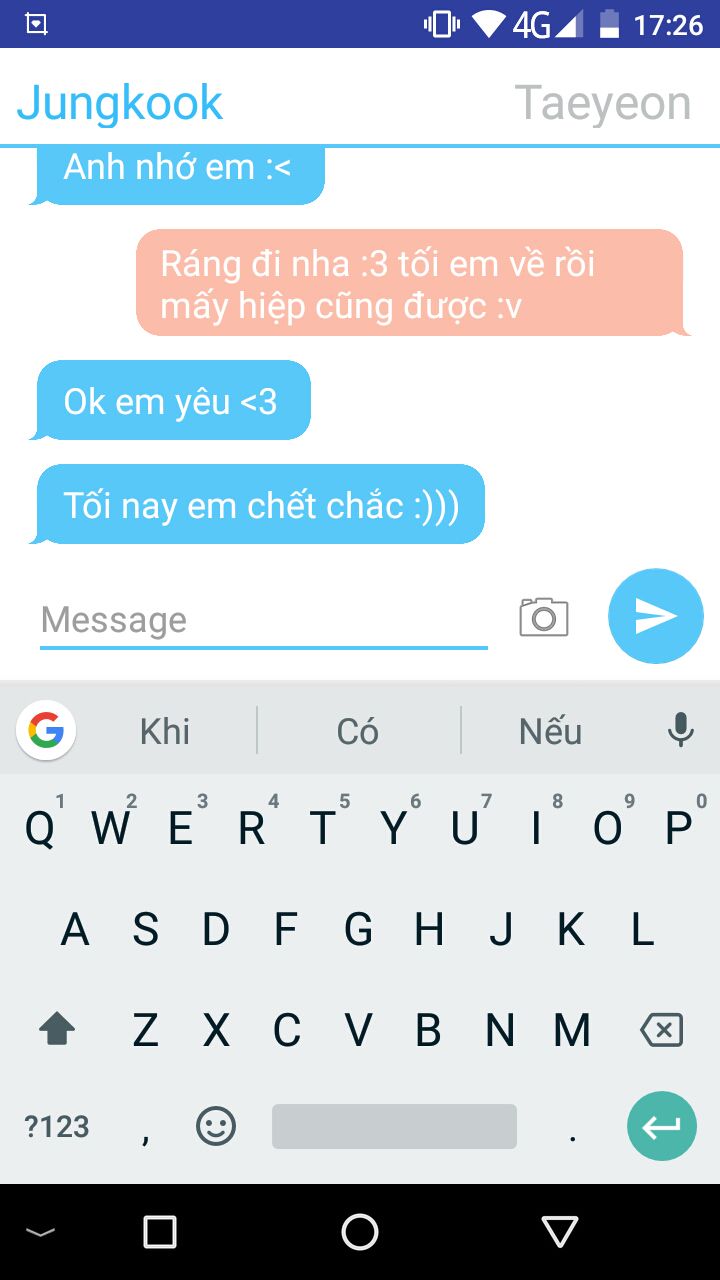Tap the backspace key

tap(661, 1029)
